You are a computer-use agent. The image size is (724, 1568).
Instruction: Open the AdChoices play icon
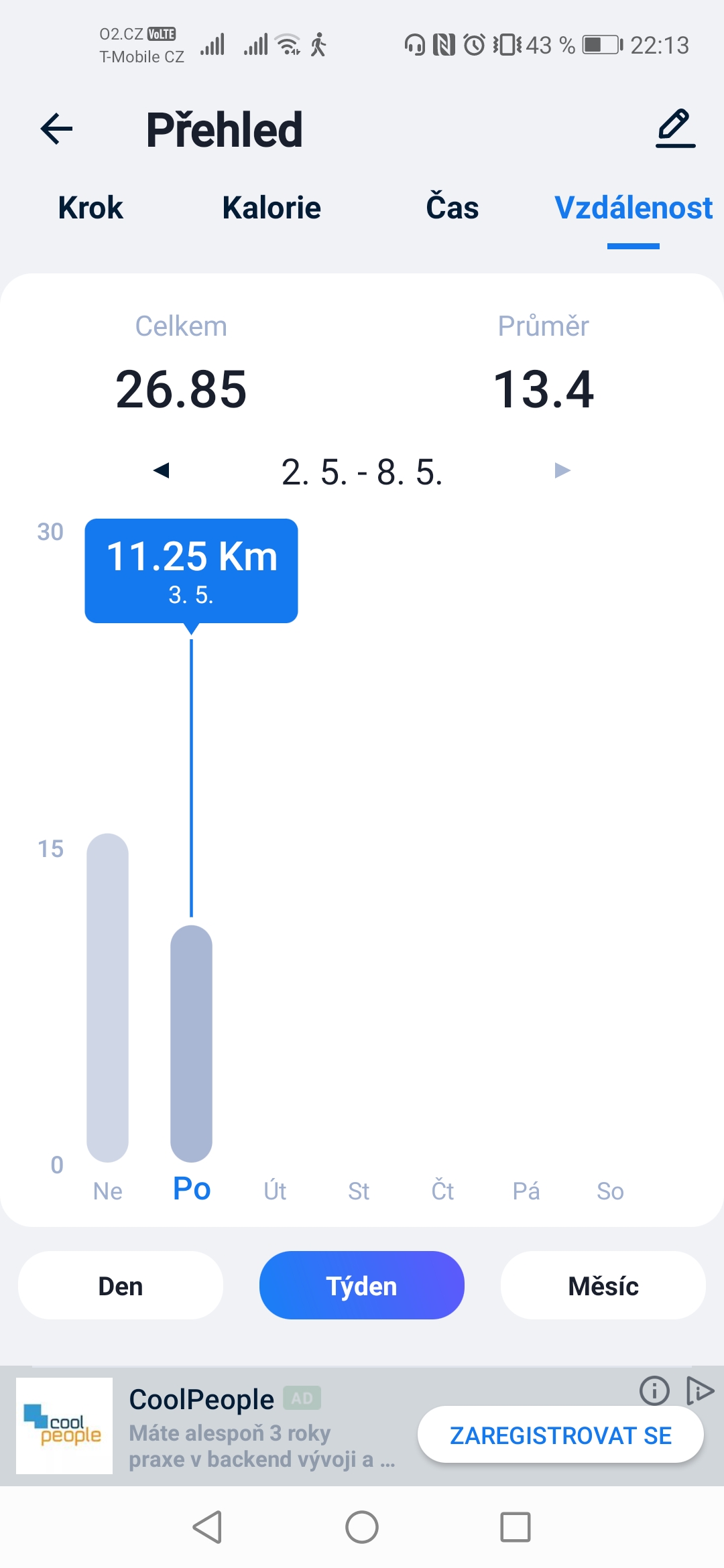[700, 1390]
